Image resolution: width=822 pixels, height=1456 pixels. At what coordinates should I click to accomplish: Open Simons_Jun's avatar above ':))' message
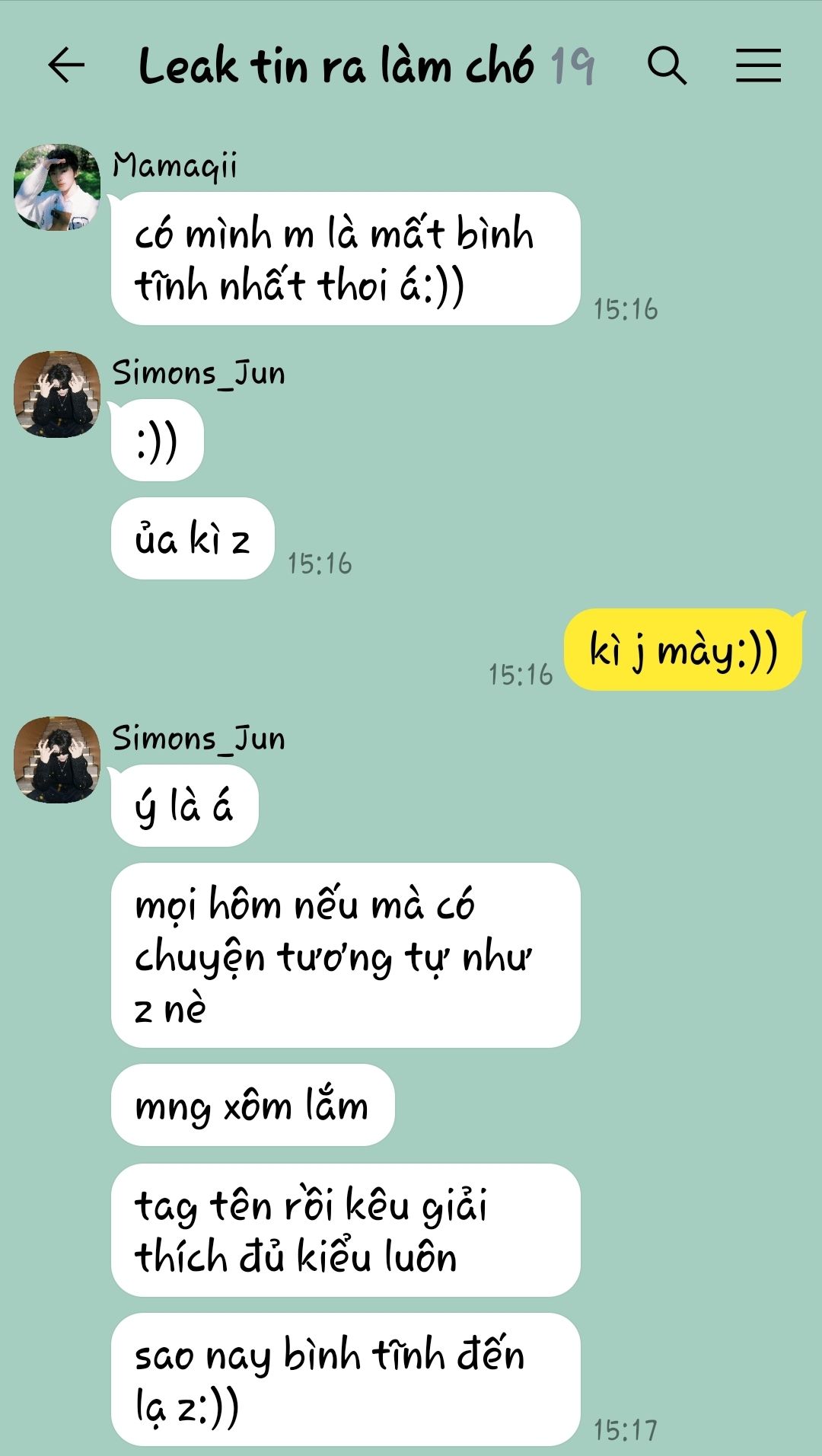coord(57,394)
